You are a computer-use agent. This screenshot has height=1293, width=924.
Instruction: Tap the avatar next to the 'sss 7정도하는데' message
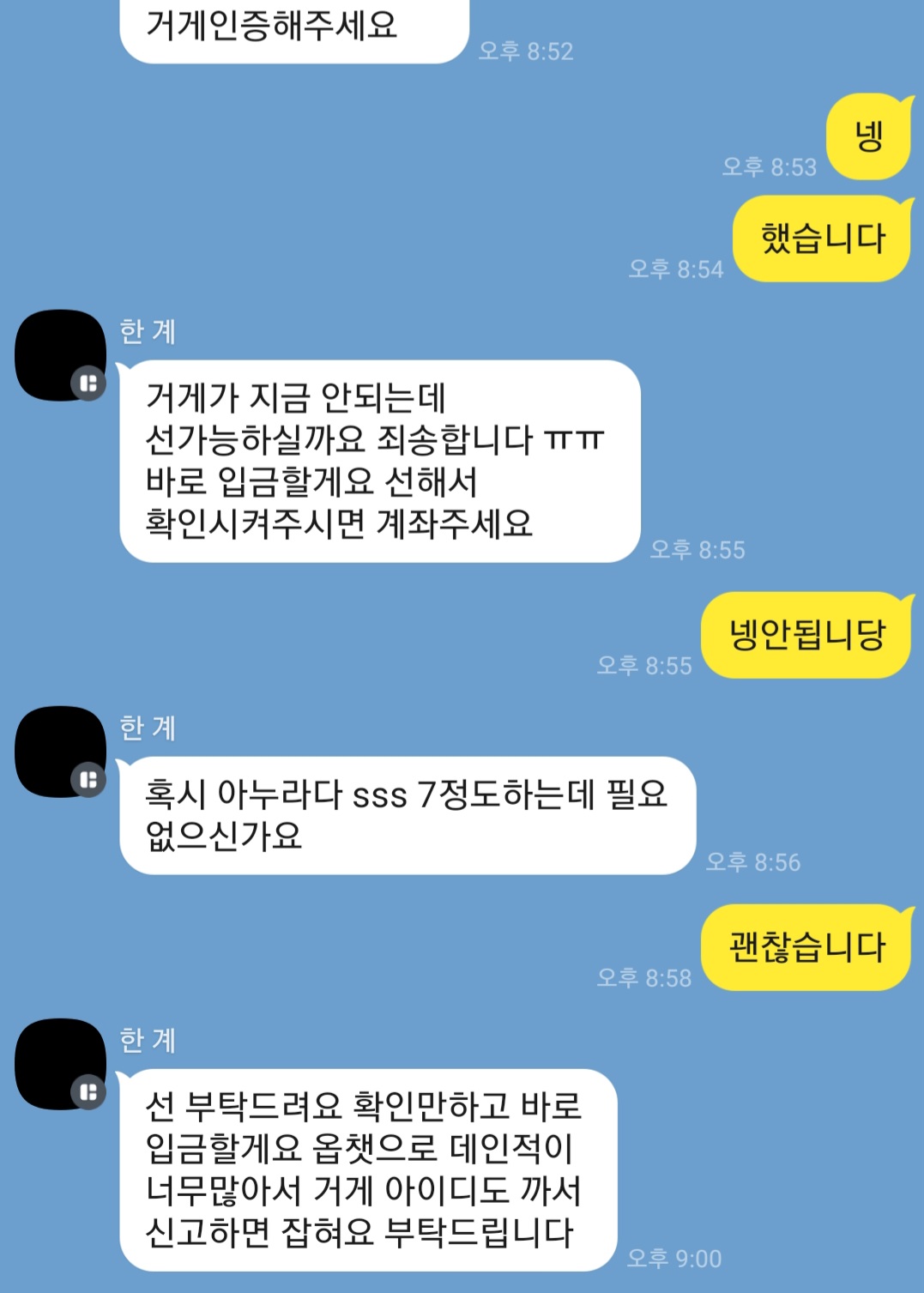pos(60,751)
